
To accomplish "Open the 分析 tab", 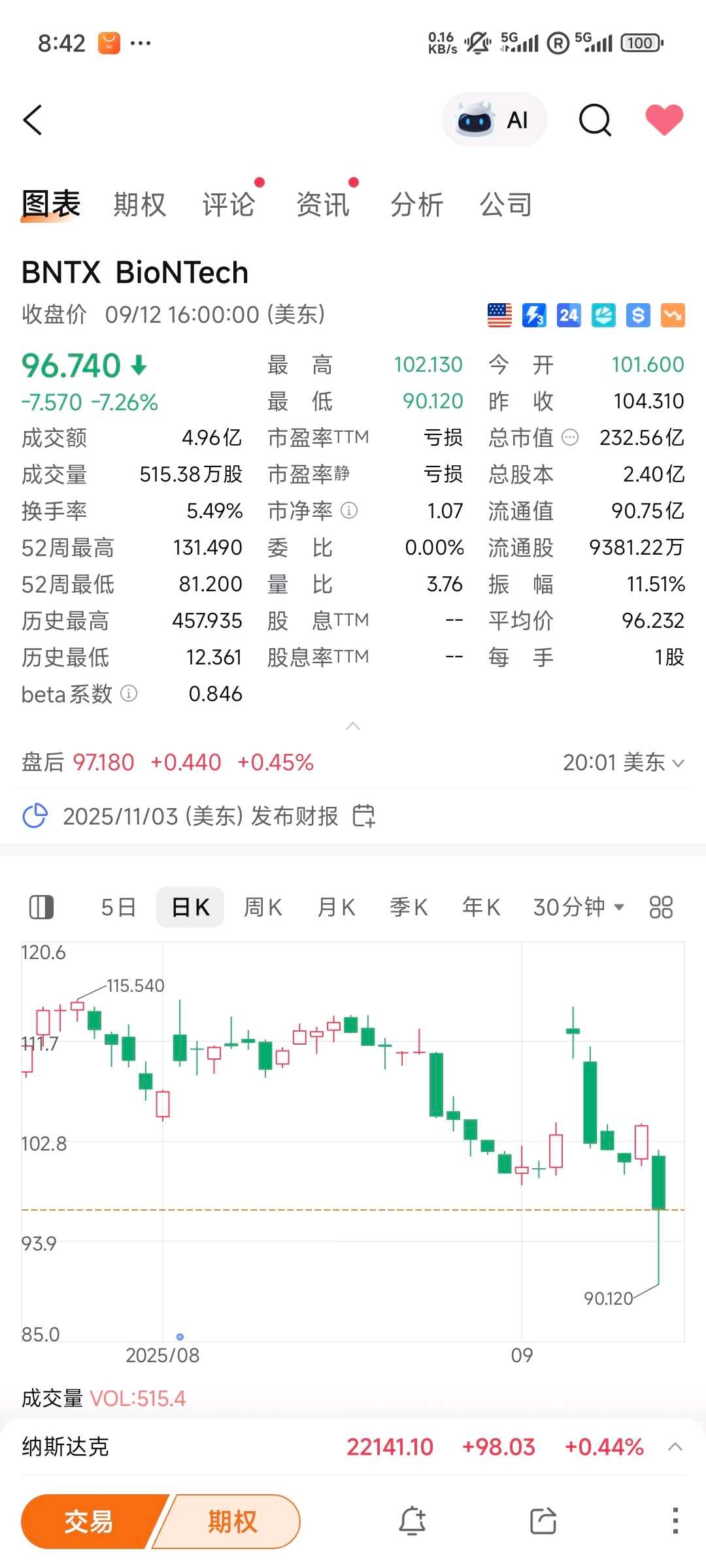I will 417,204.
